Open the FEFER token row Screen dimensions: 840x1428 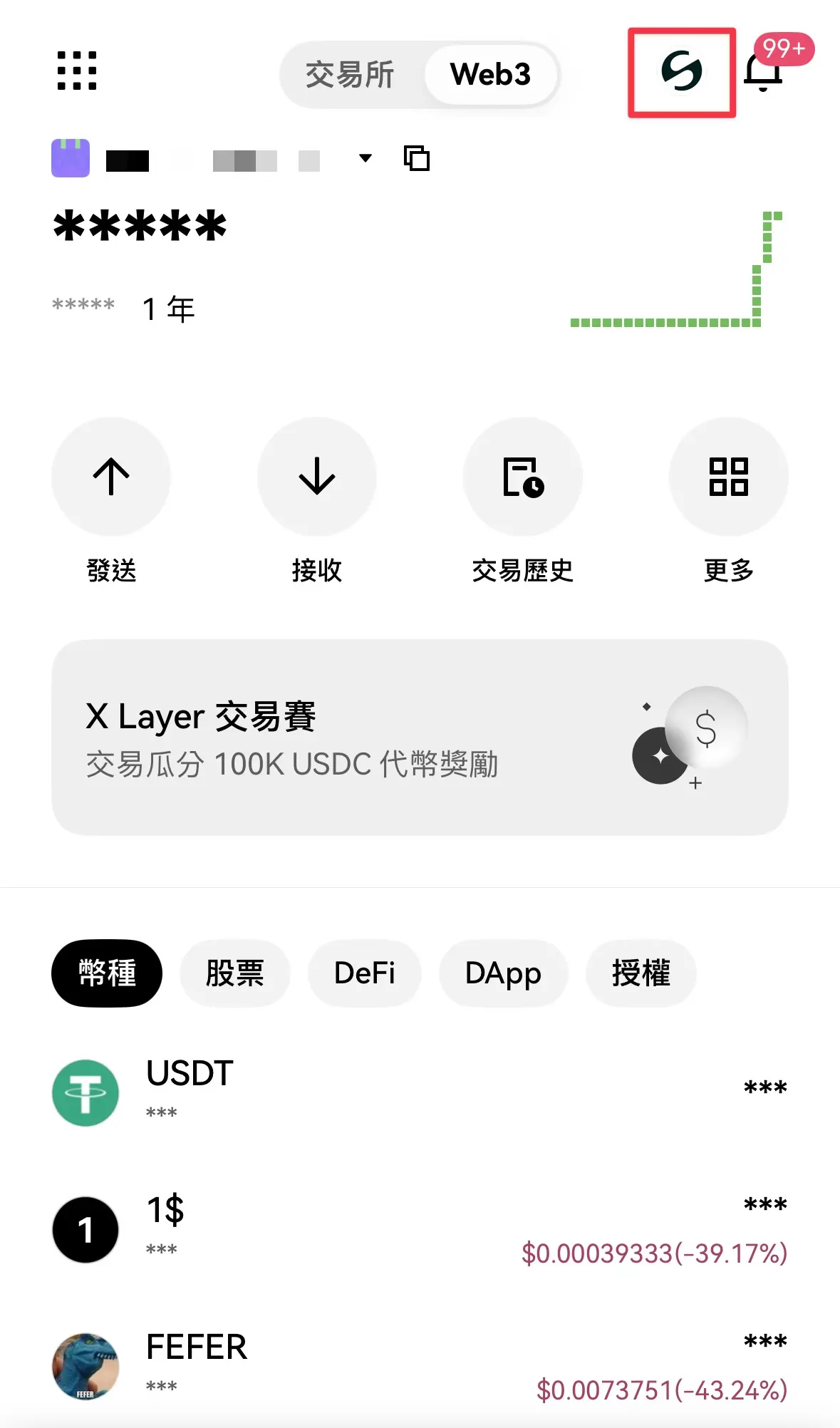tap(420, 1366)
